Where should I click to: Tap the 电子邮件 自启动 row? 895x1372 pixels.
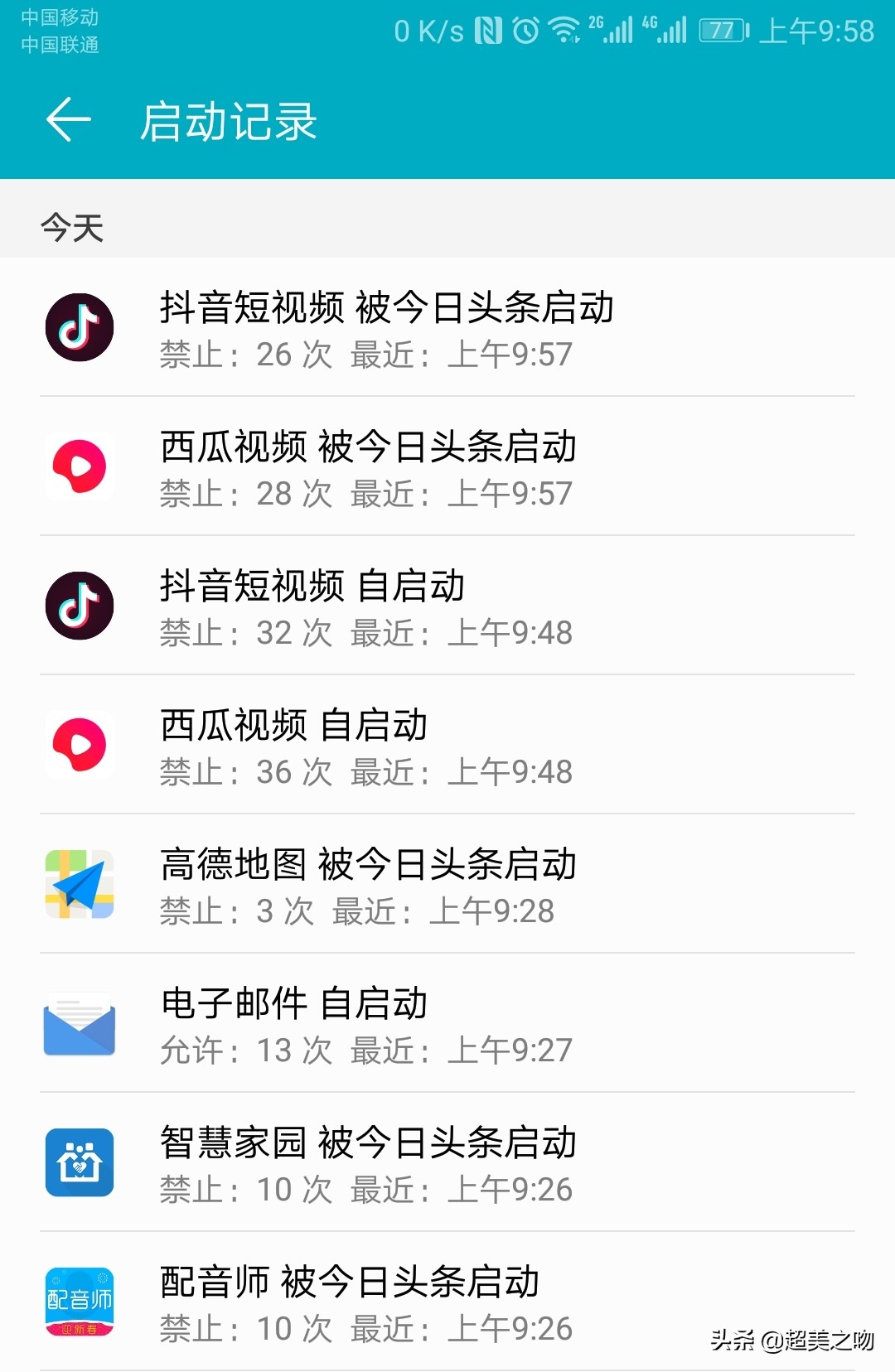click(x=447, y=1024)
